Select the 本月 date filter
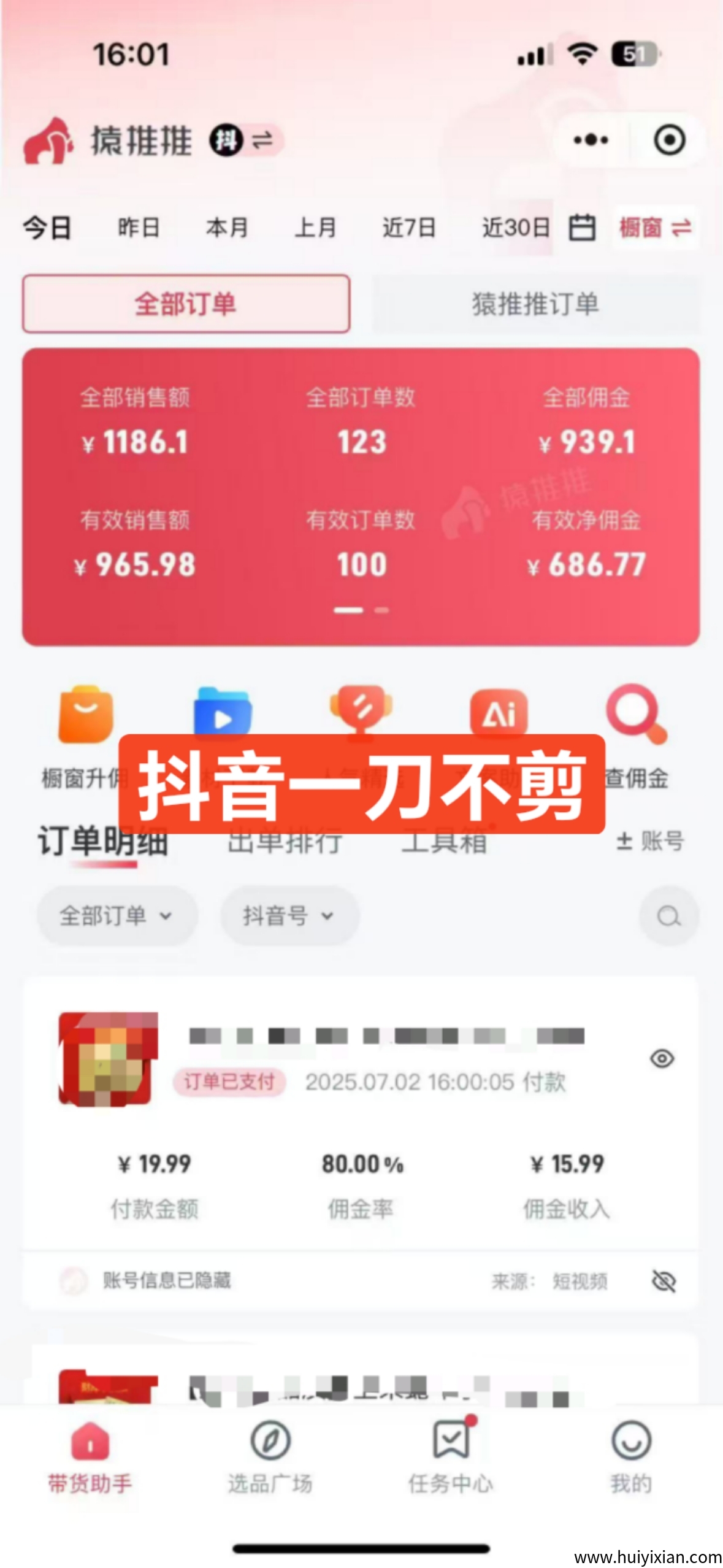This screenshot has height=1568, width=723. point(226,228)
